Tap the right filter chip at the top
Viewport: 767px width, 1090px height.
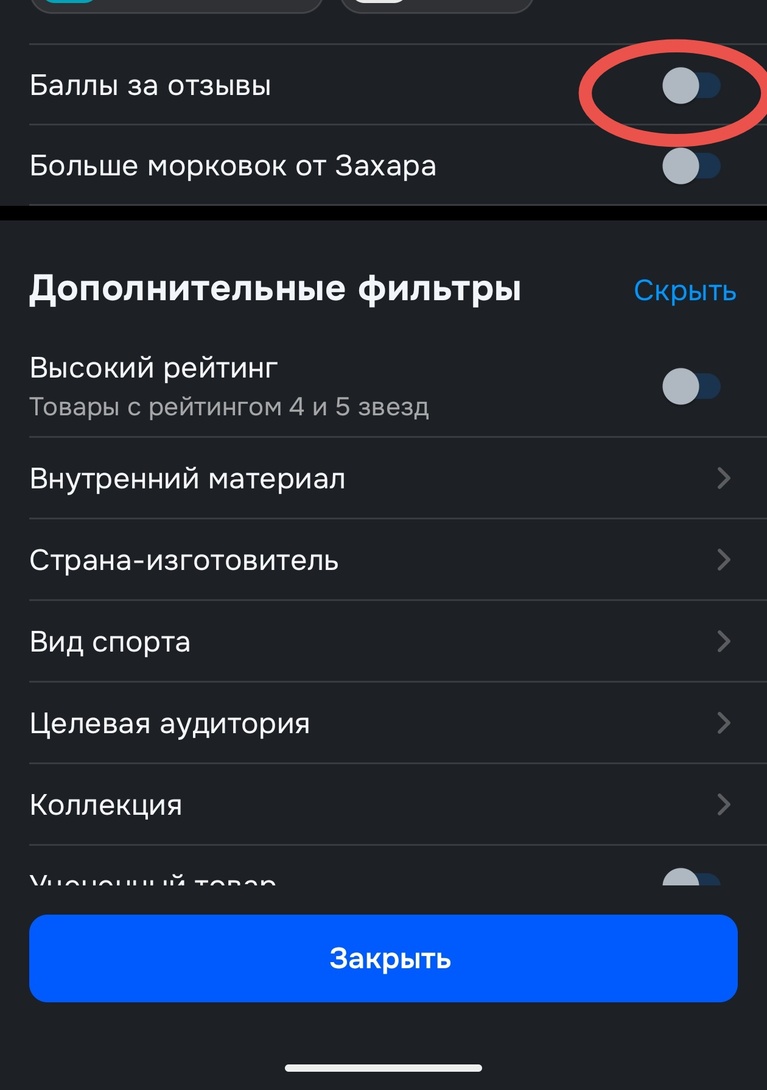point(437,7)
